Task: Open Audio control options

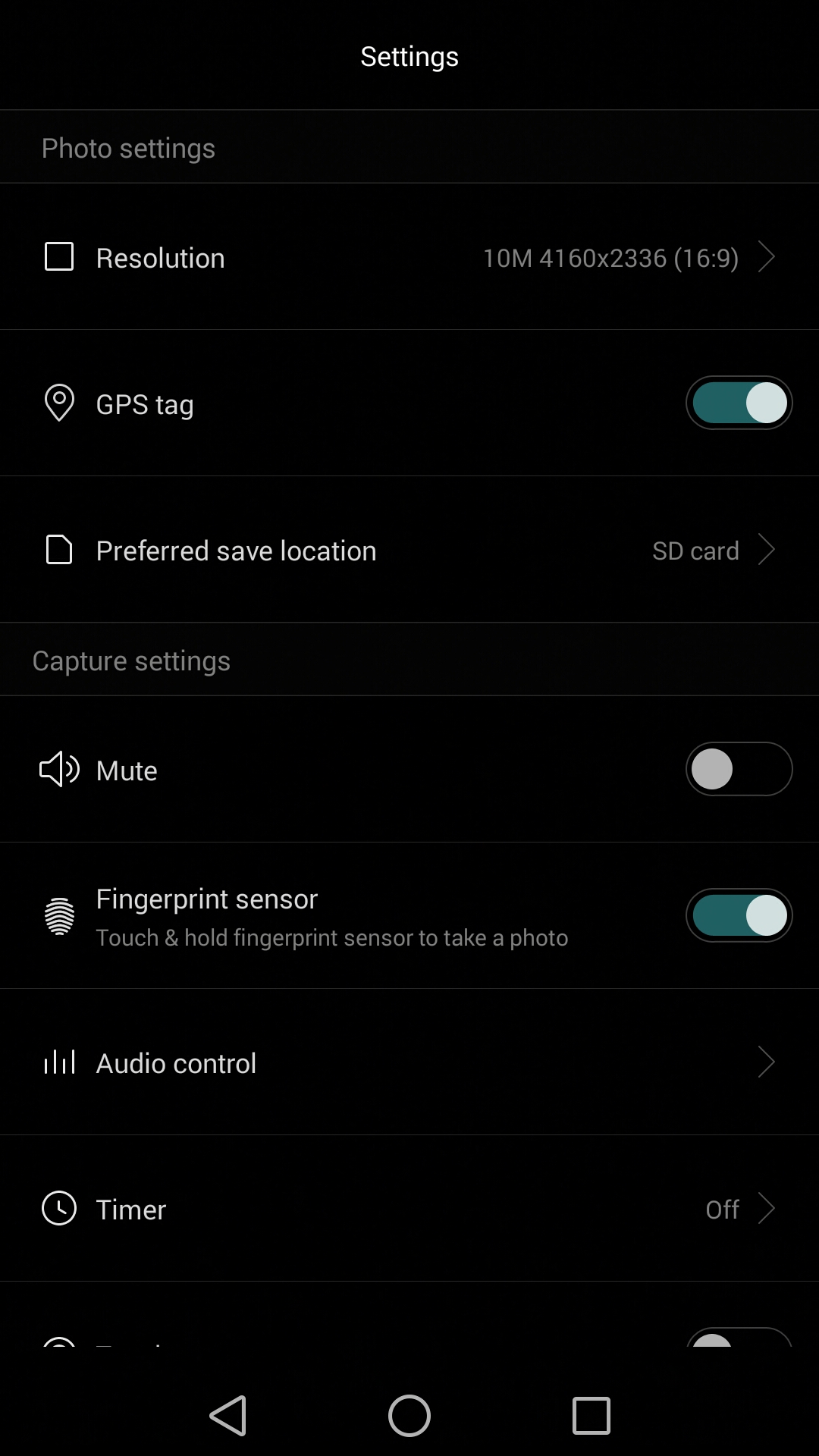Action: point(409,1062)
